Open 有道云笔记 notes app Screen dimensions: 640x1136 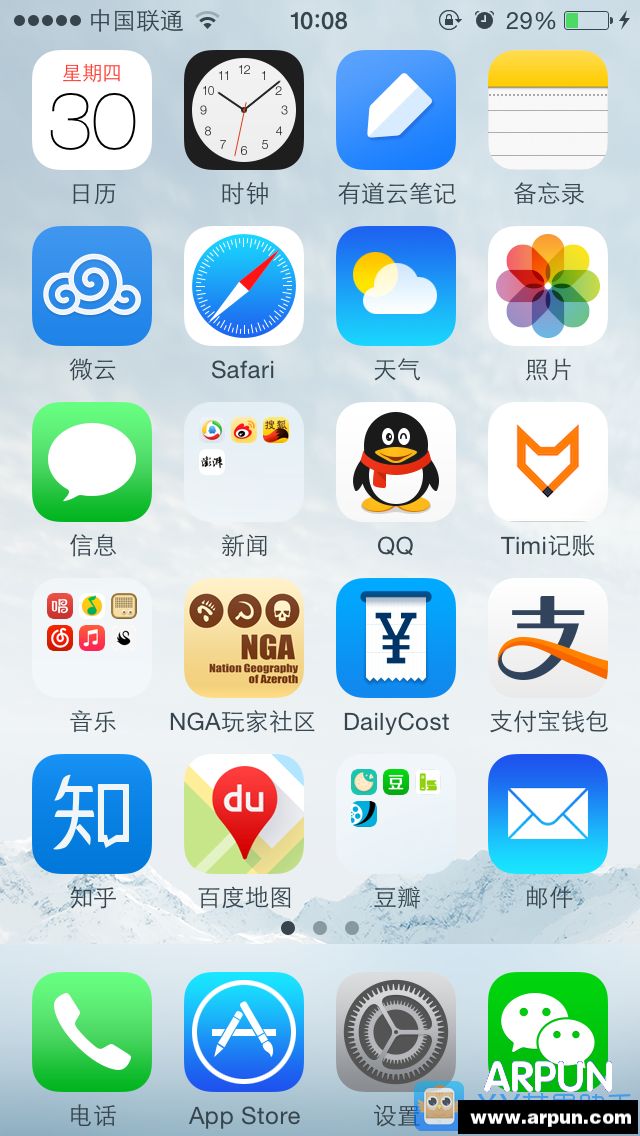tap(396, 110)
